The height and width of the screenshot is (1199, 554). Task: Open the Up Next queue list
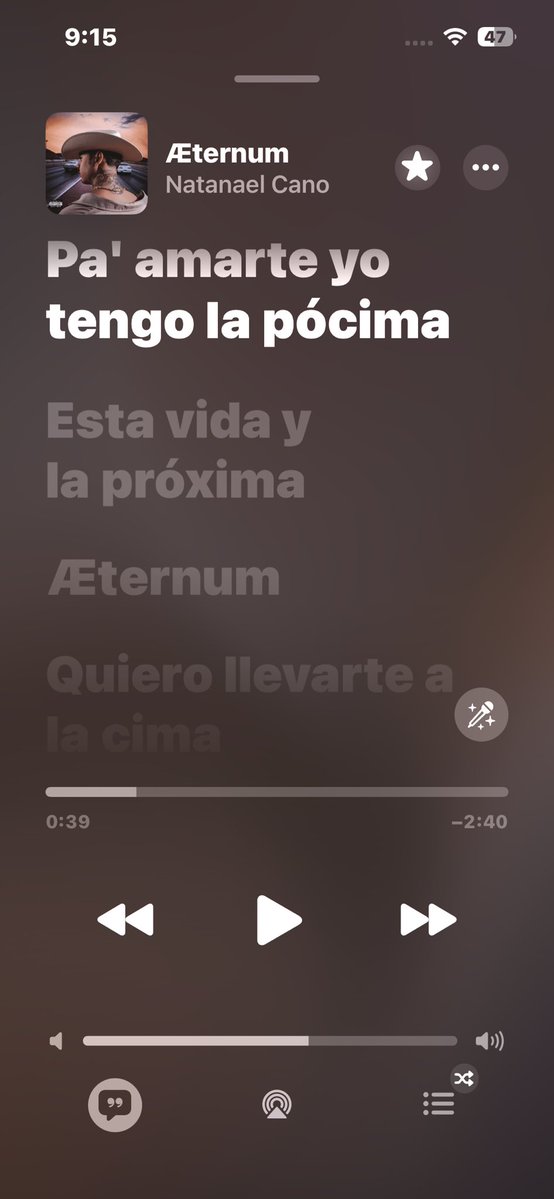coord(439,1103)
